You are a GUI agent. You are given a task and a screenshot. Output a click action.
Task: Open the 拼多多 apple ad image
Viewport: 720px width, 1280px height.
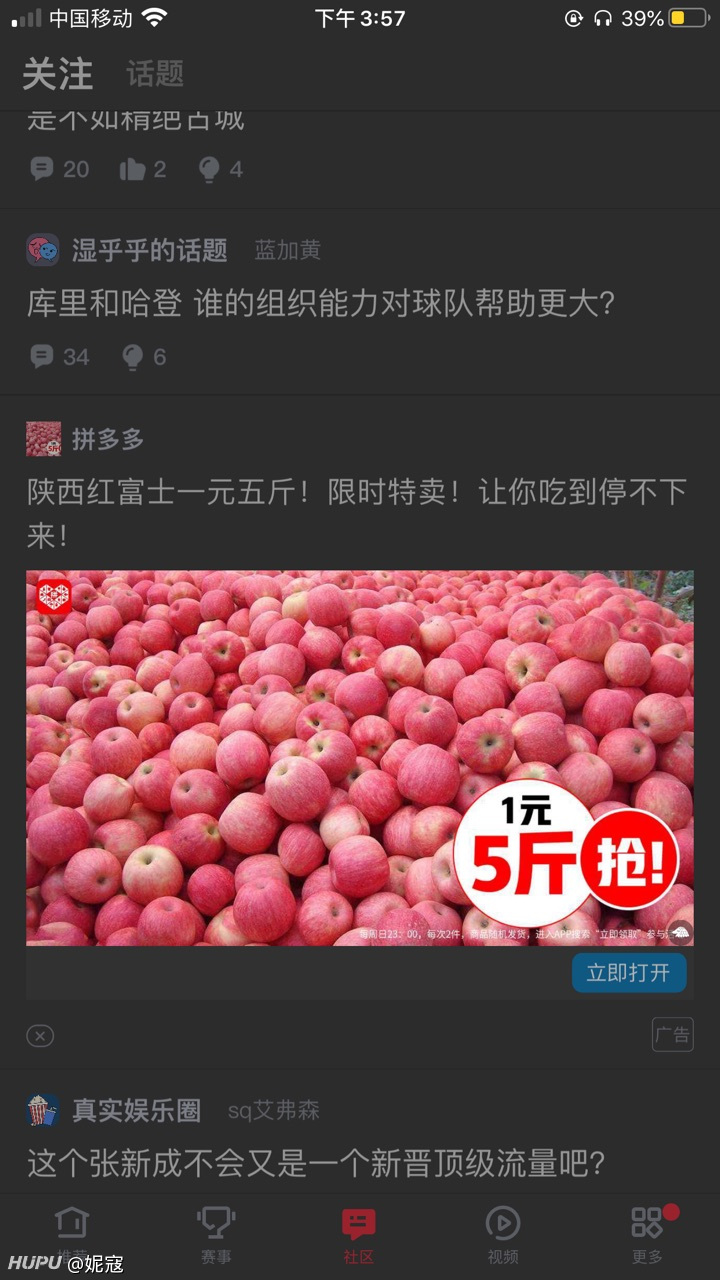coord(360,758)
